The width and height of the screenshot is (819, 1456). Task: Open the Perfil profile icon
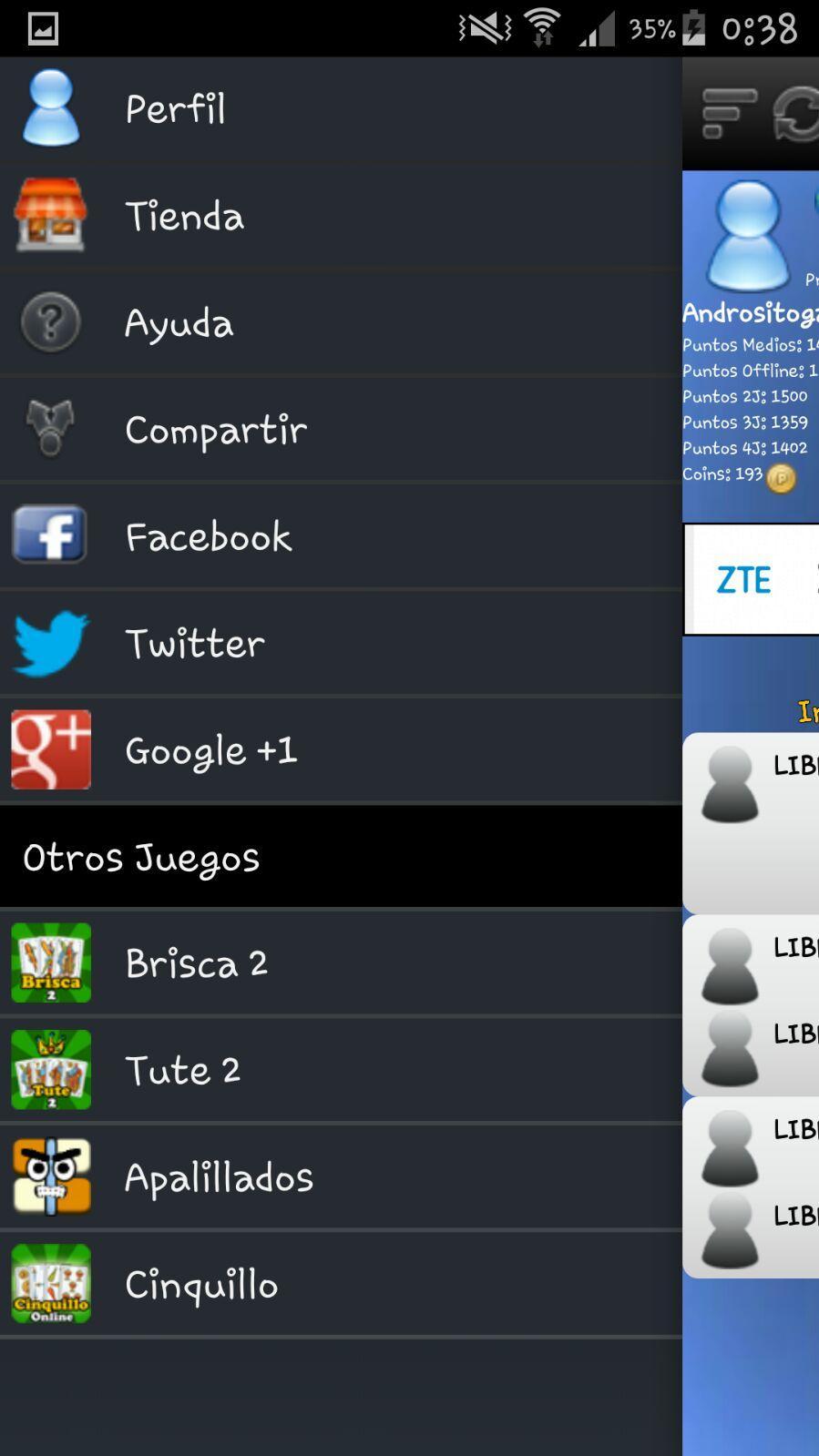point(51,108)
